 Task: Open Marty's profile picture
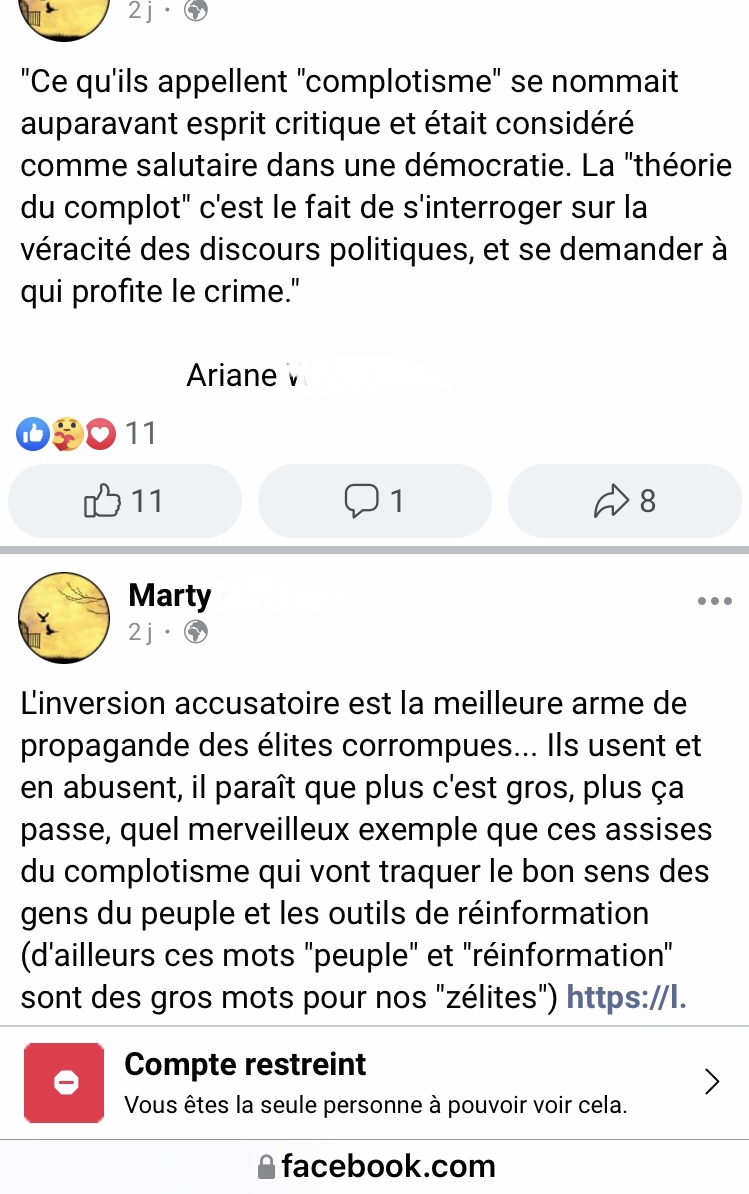tap(64, 618)
